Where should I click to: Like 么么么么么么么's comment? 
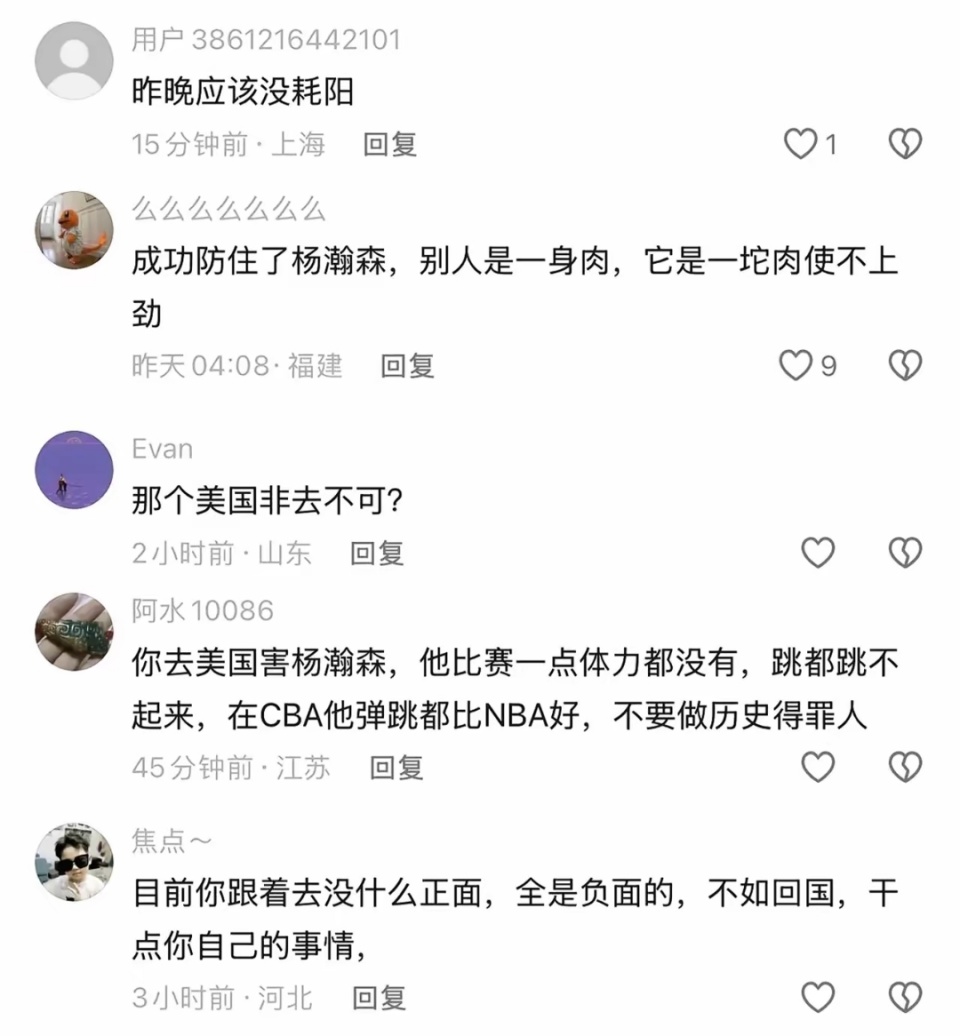click(796, 366)
